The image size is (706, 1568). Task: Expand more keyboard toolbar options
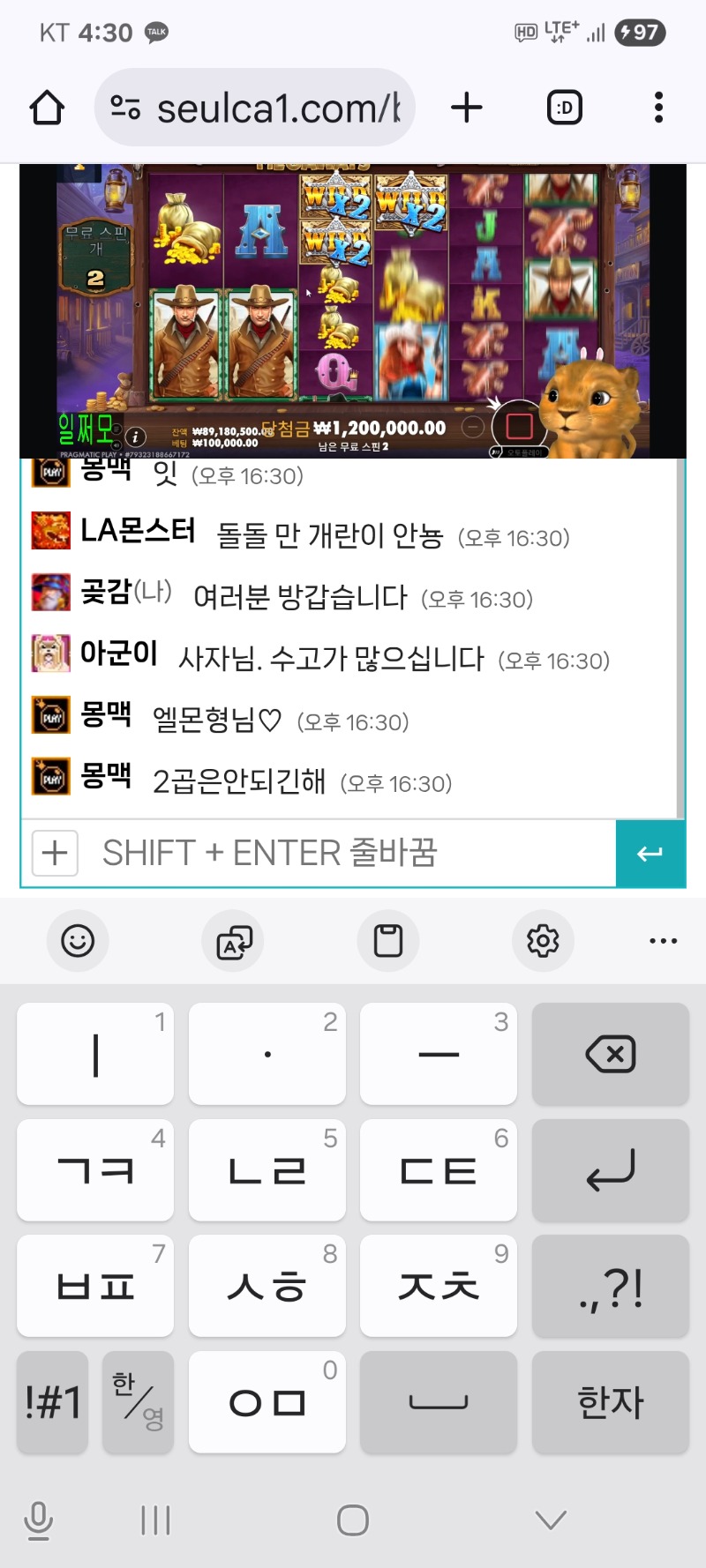[663, 941]
